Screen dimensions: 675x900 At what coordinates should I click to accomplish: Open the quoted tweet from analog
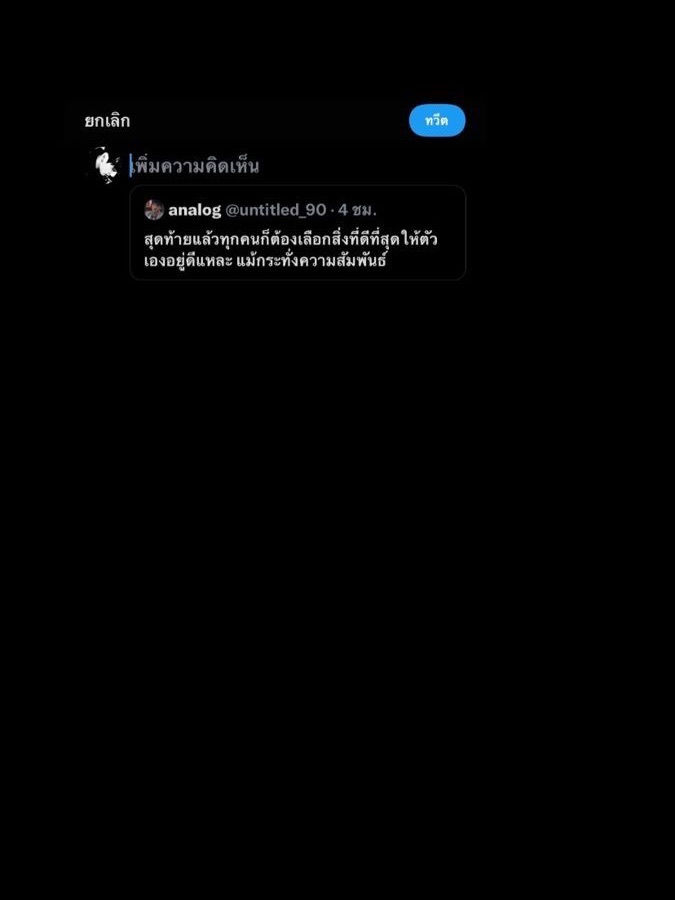pyautogui.click(x=297, y=242)
